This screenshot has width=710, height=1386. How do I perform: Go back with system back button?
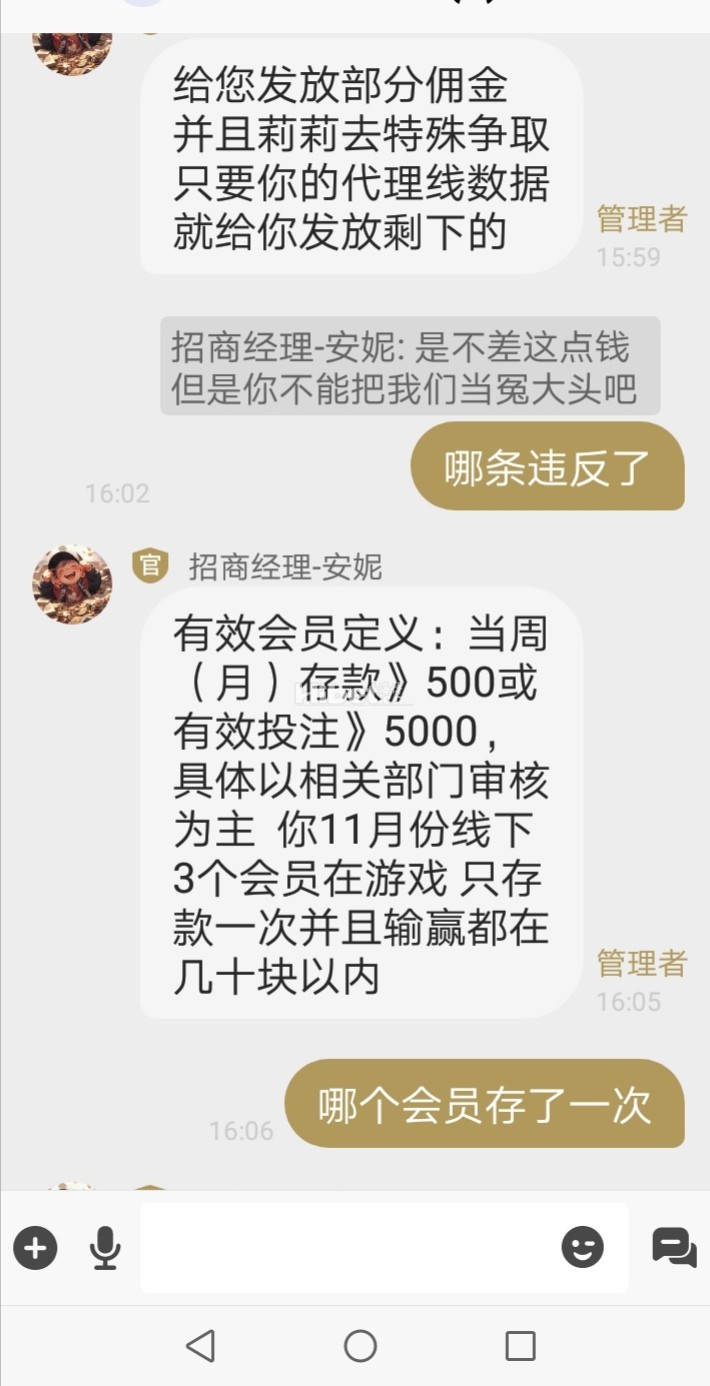[201, 1345]
